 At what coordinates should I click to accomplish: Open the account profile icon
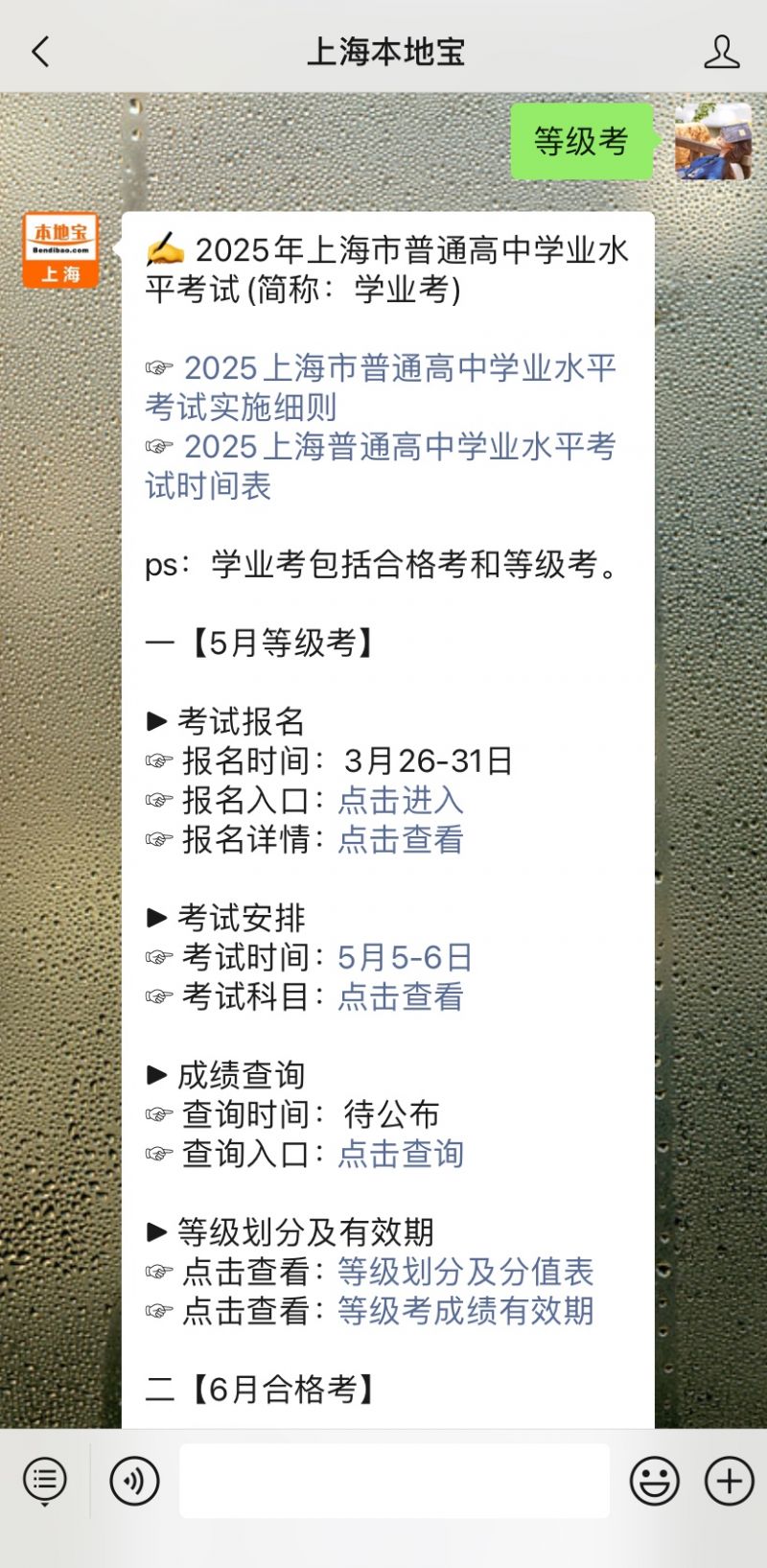point(721,52)
